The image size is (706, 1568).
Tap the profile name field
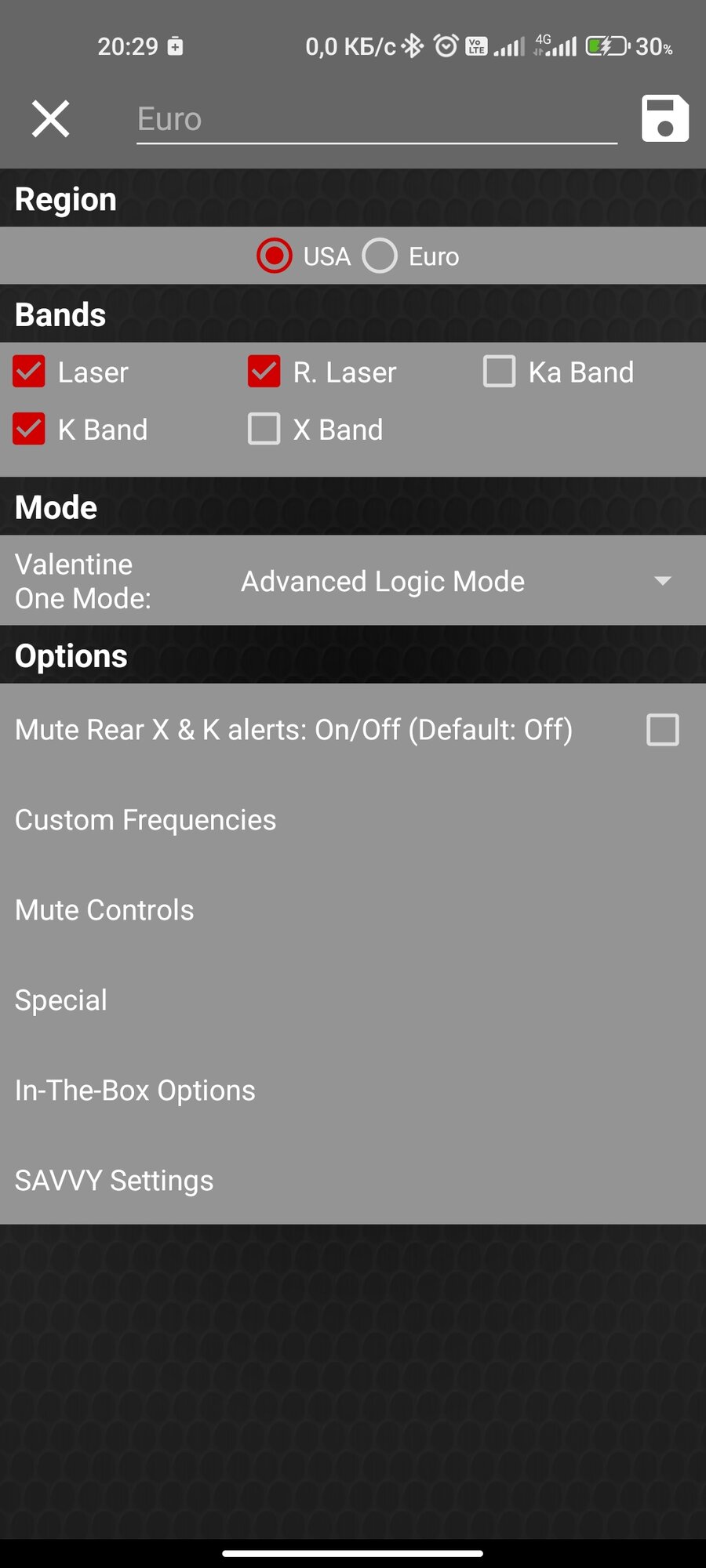(377, 119)
